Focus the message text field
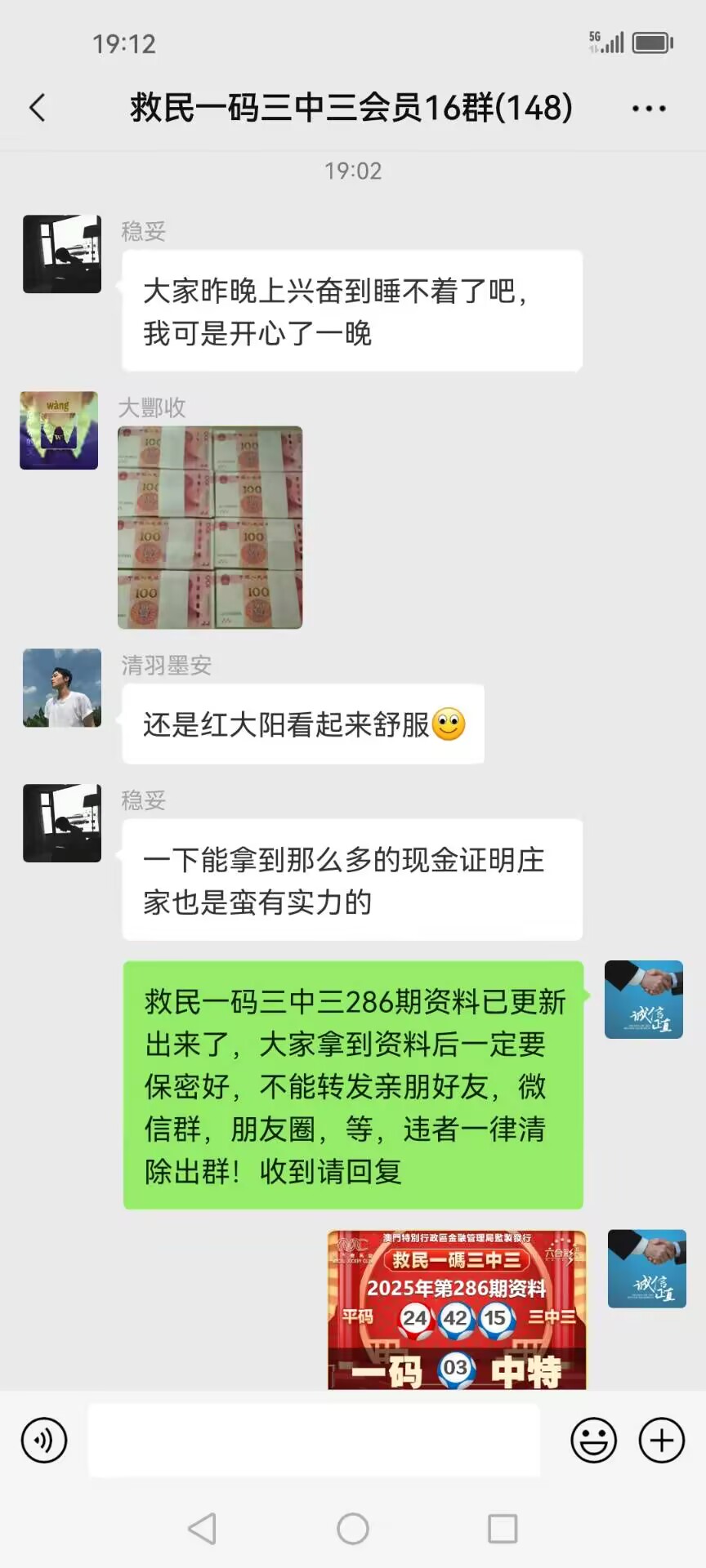Image resolution: width=706 pixels, height=1568 pixels. click(x=314, y=1440)
